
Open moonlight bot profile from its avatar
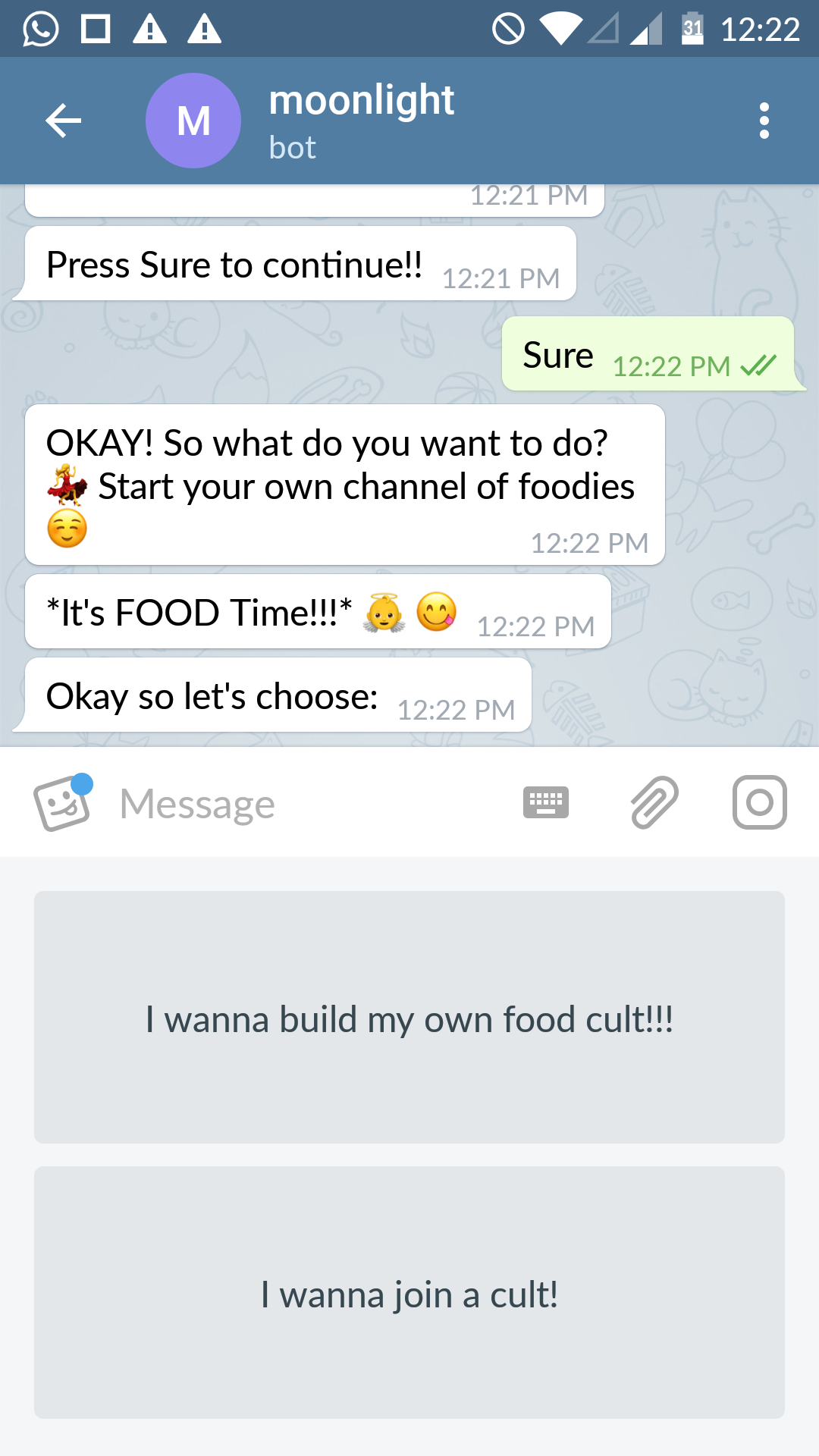tap(193, 121)
